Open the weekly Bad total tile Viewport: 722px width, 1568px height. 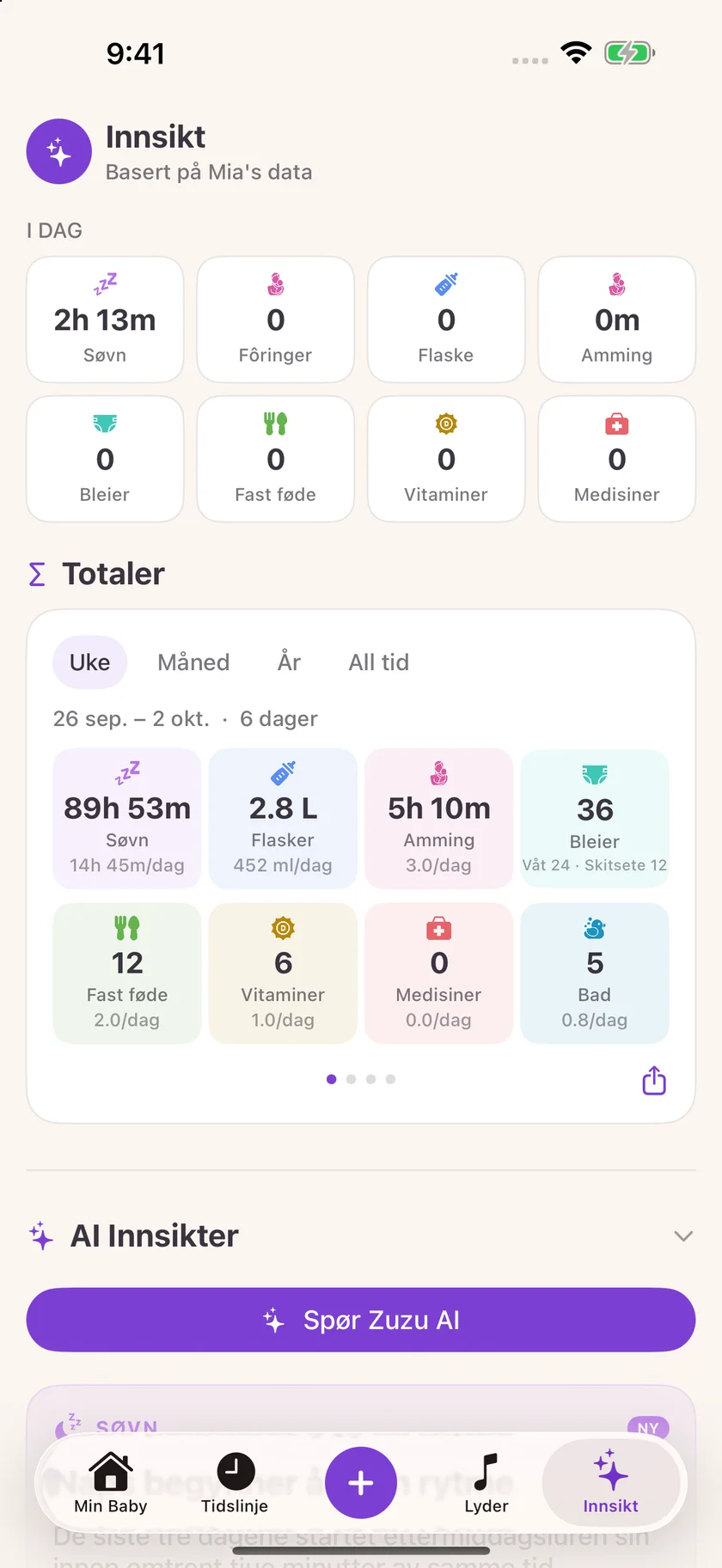pyautogui.click(x=595, y=973)
